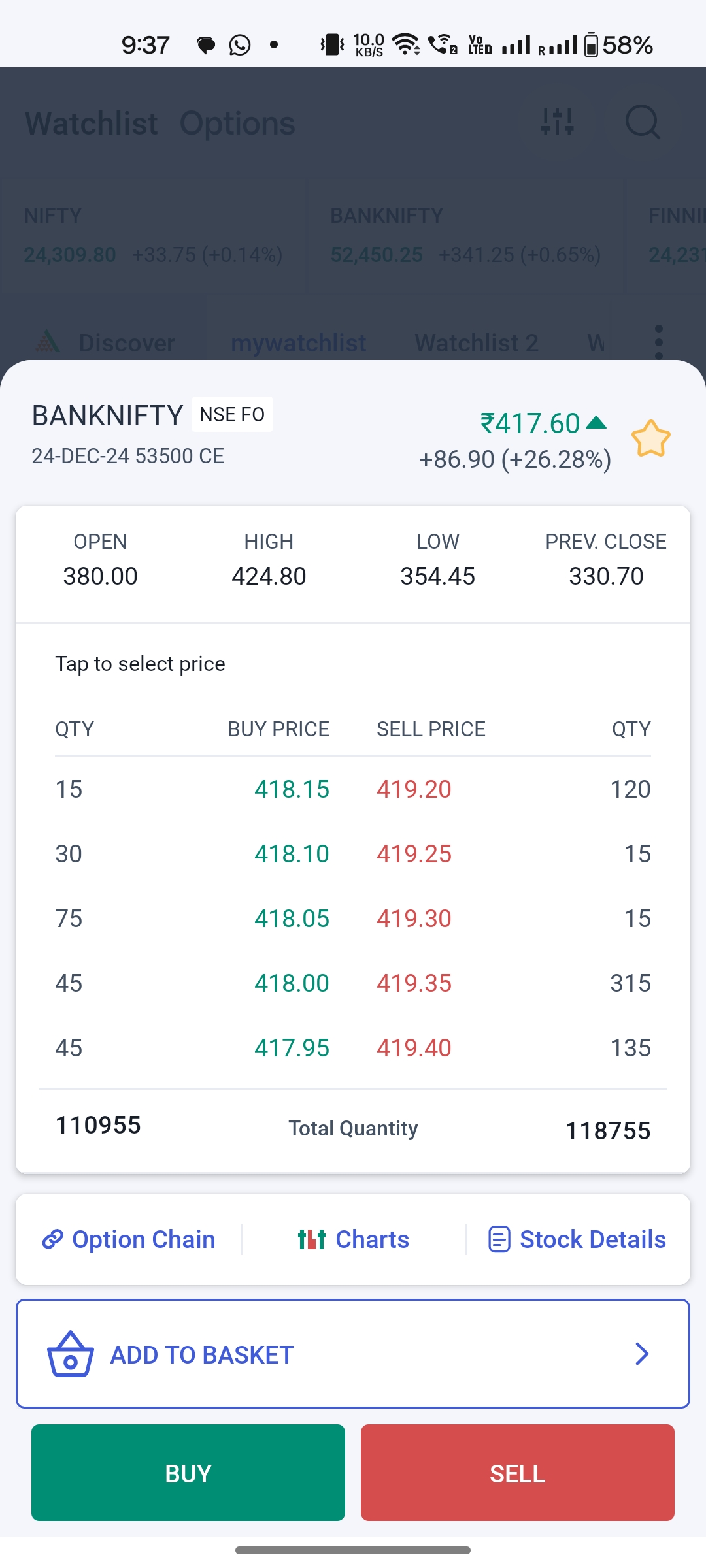Add this contract to basket
706x1568 pixels.
(353, 1354)
